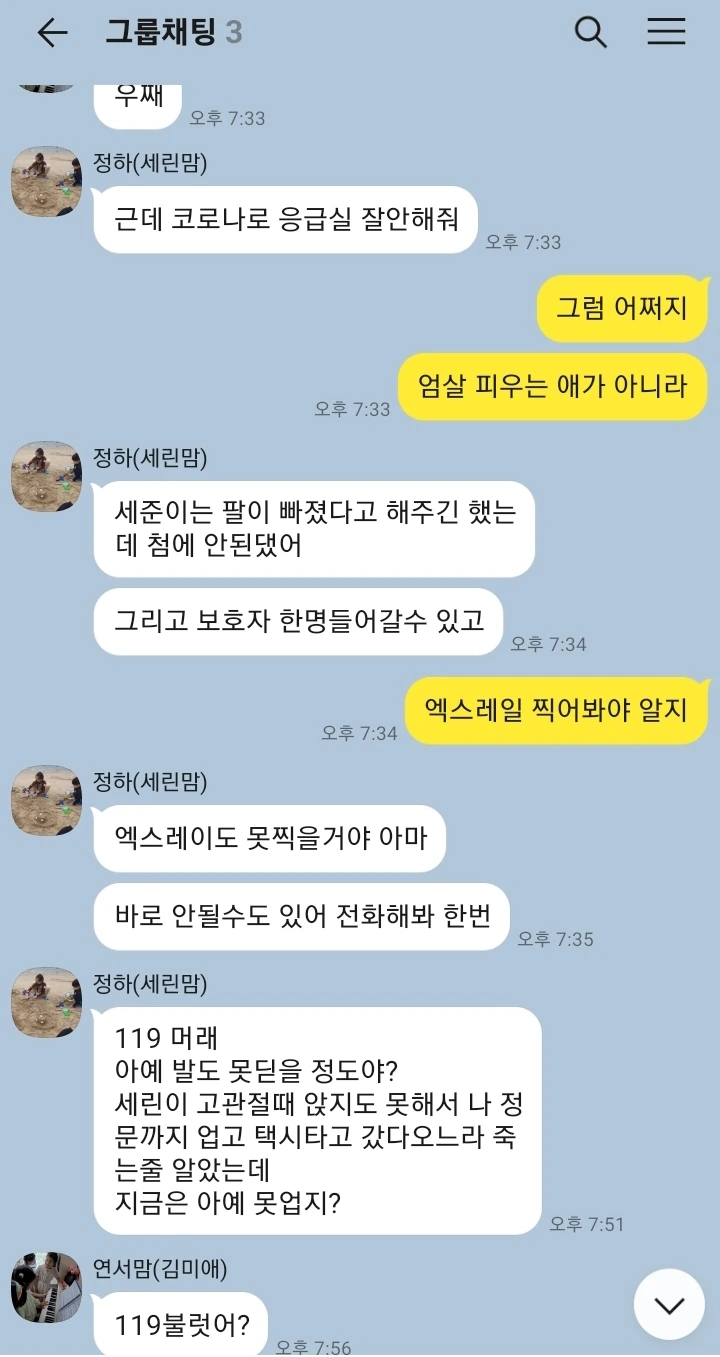Viewport: 720px width, 1357px height.
Task: Search within this group chat
Action: 591,33
